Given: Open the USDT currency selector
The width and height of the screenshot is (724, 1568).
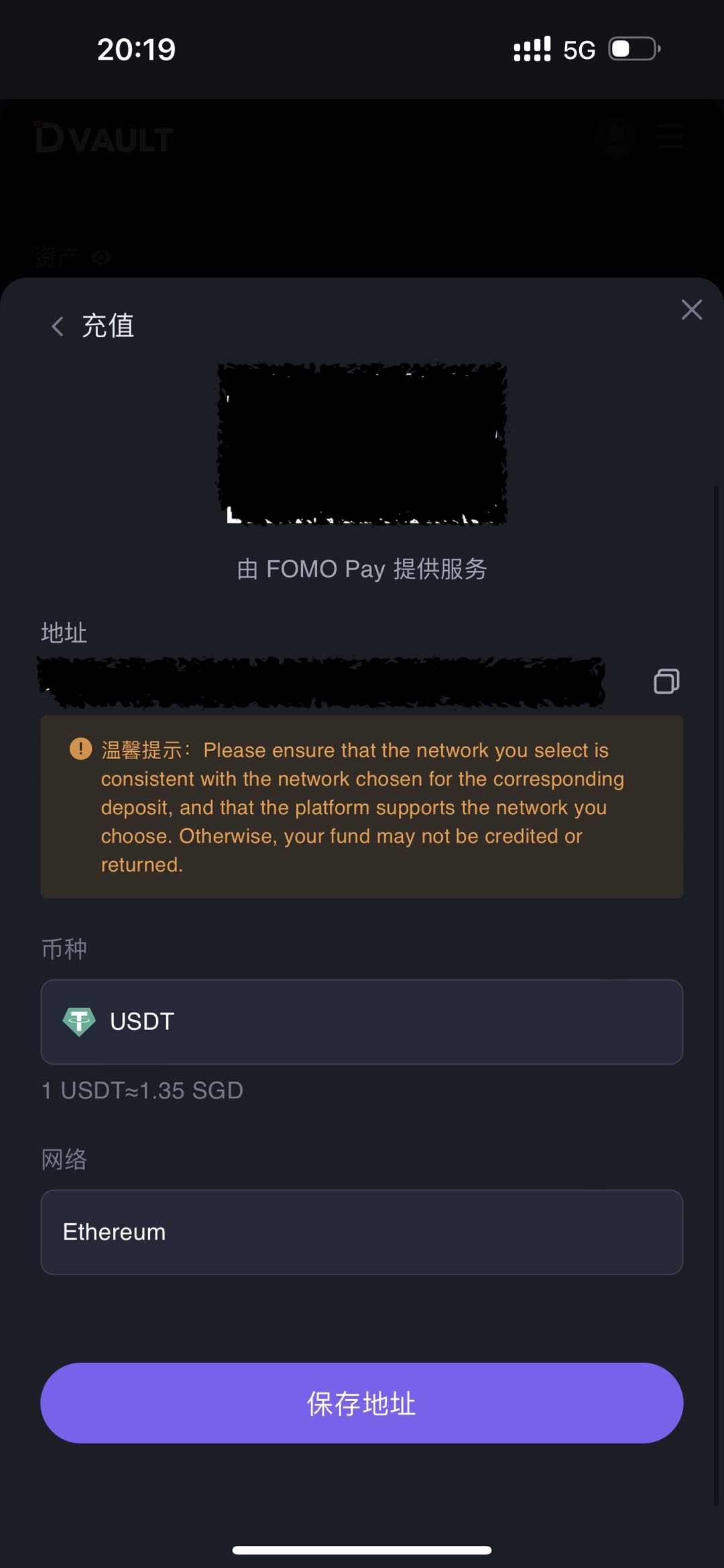Looking at the screenshot, I should pos(362,1021).
